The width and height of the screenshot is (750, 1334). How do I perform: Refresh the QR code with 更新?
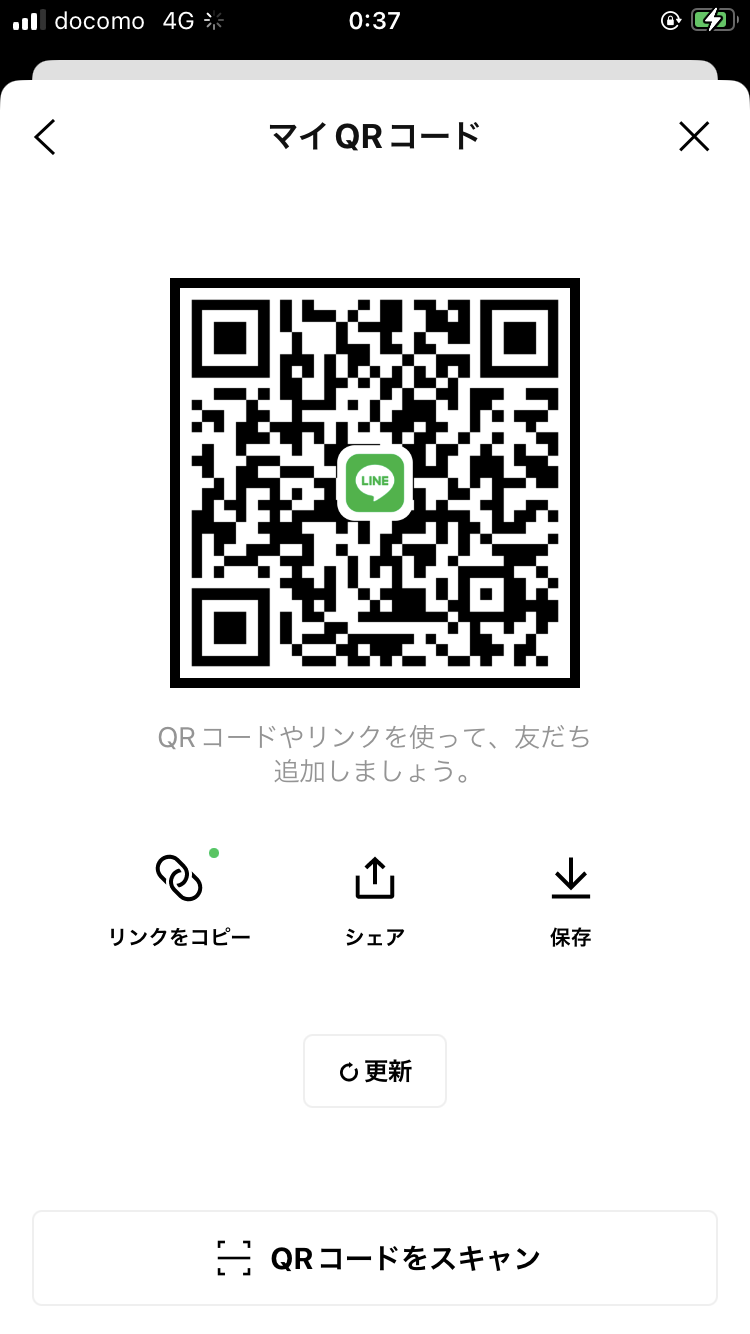coord(375,1071)
